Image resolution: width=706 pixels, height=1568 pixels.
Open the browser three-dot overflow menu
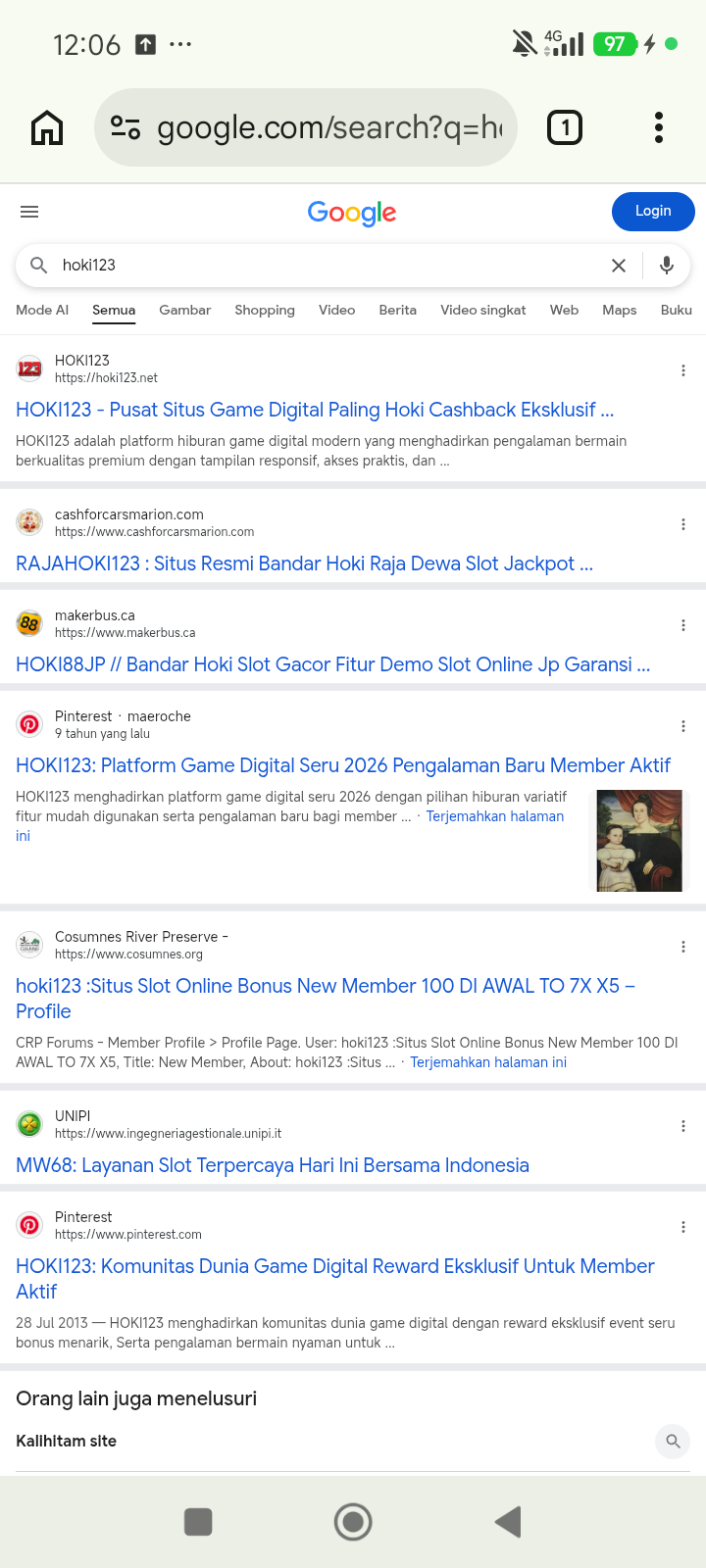pos(659,127)
